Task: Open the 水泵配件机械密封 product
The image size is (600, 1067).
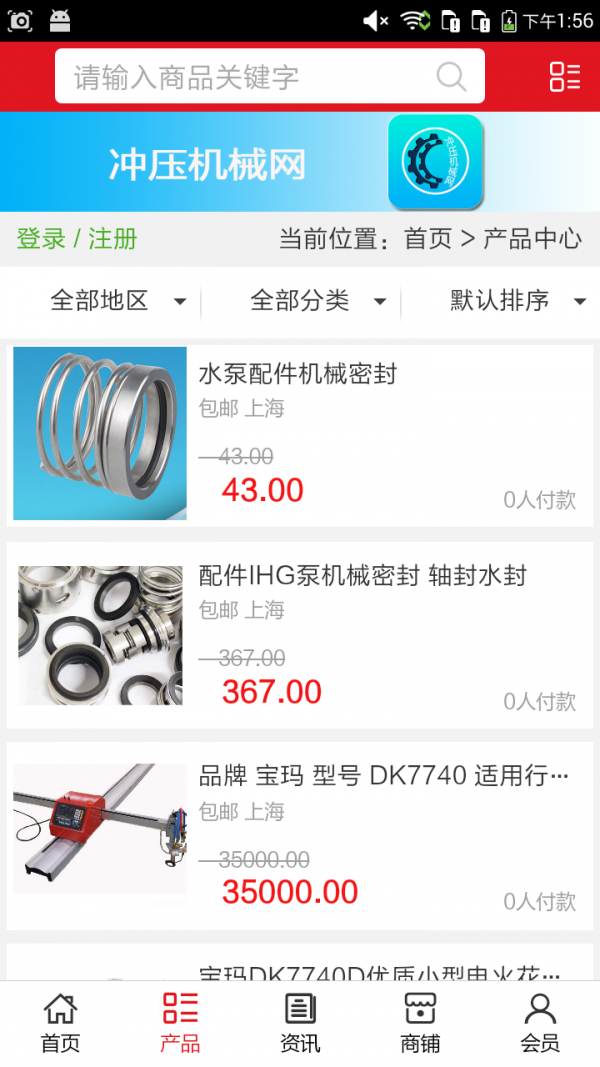Action: click(298, 374)
